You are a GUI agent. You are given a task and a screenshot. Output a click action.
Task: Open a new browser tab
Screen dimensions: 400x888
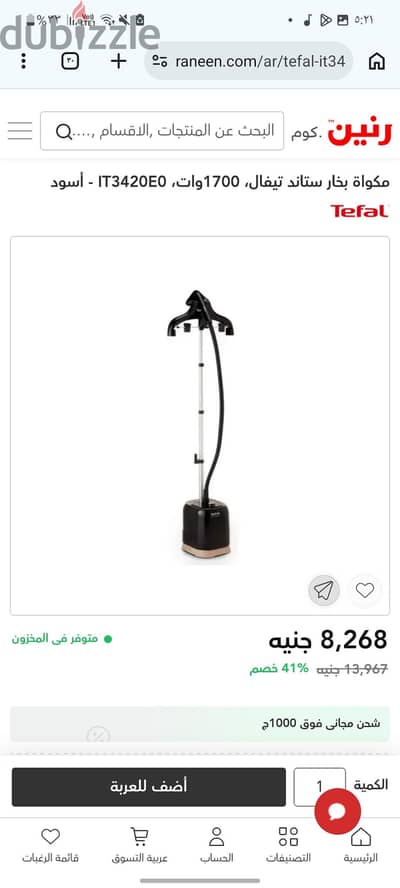pyautogui.click(x=118, y=61)
